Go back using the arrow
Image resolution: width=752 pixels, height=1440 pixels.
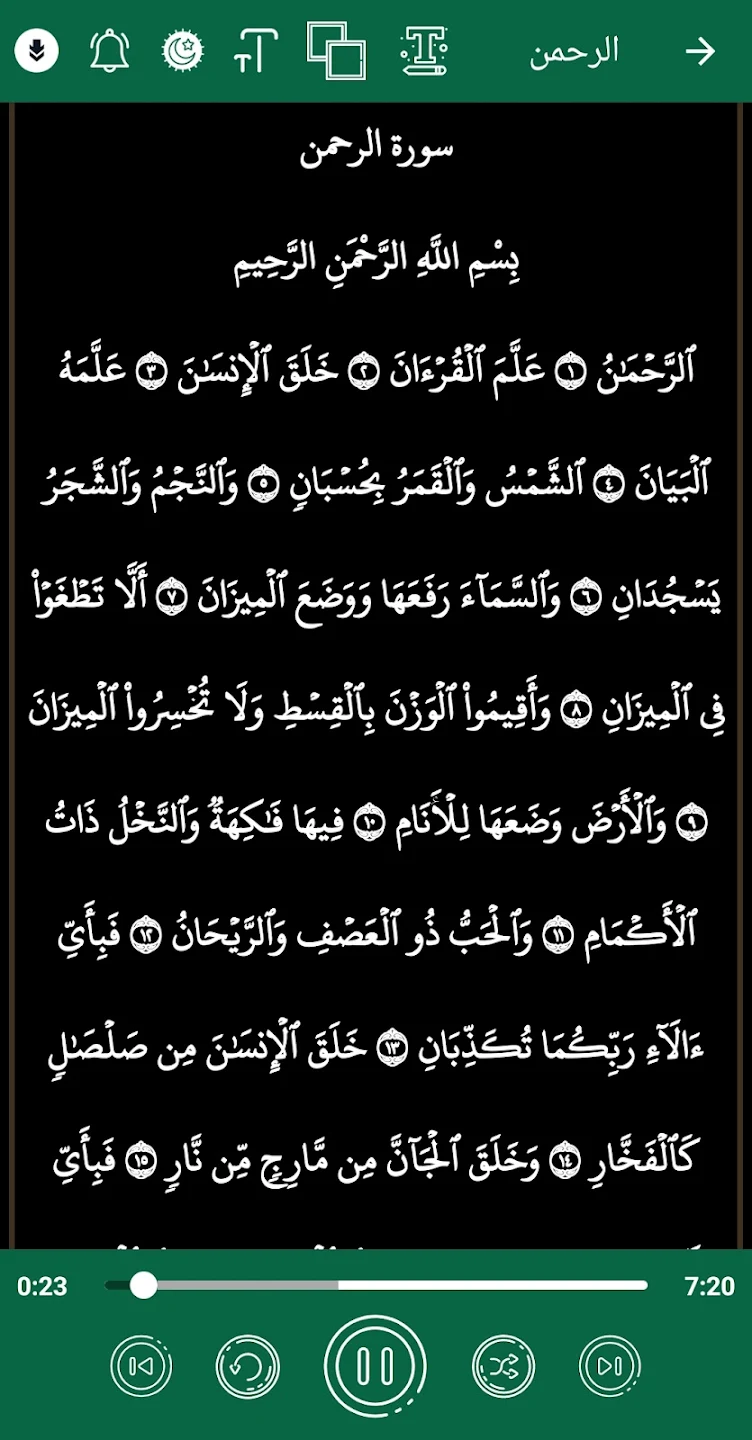click(x=701, y=51)
